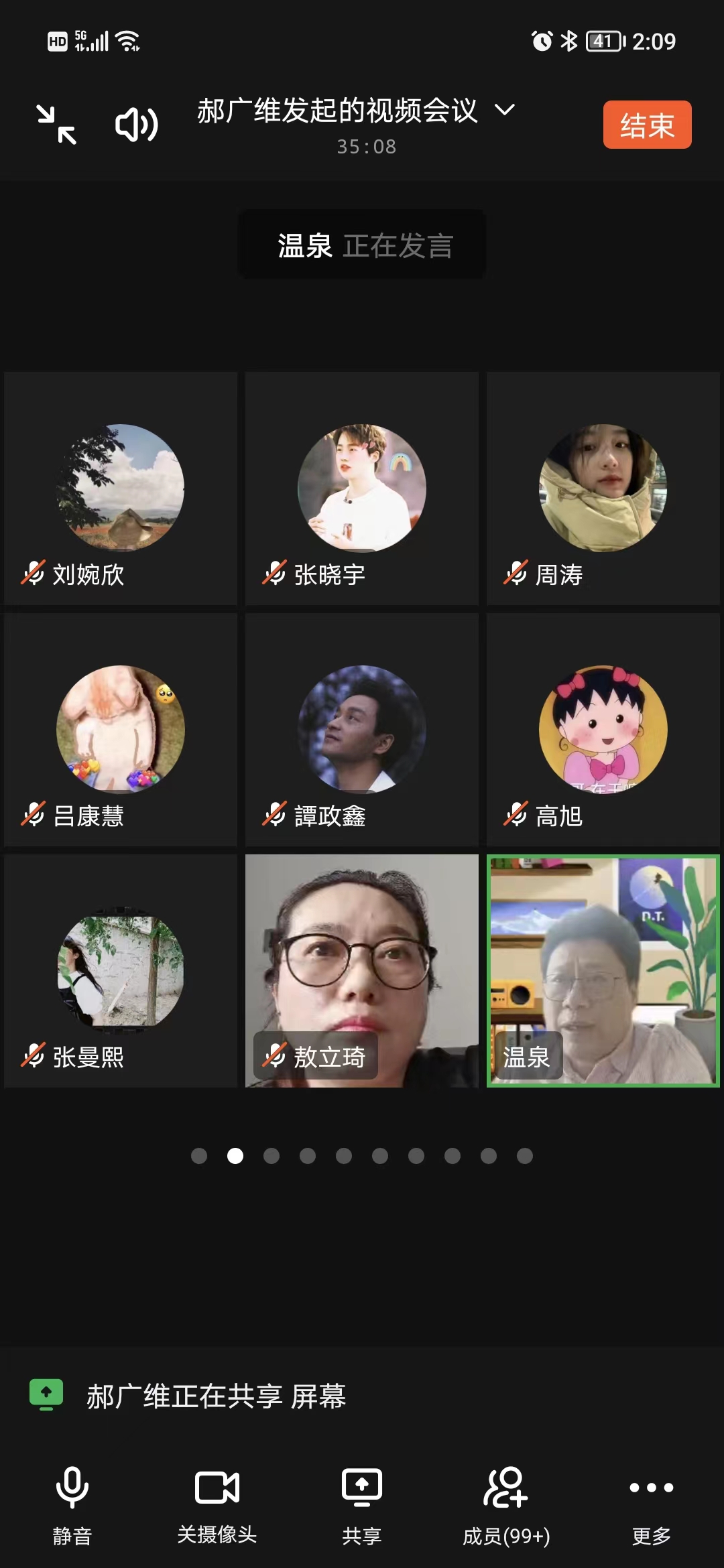Viewport: 724px width, 1568px height.
Task: Toggle the speaker audio output
Action: pyautogui.click(x=137, y=125)
